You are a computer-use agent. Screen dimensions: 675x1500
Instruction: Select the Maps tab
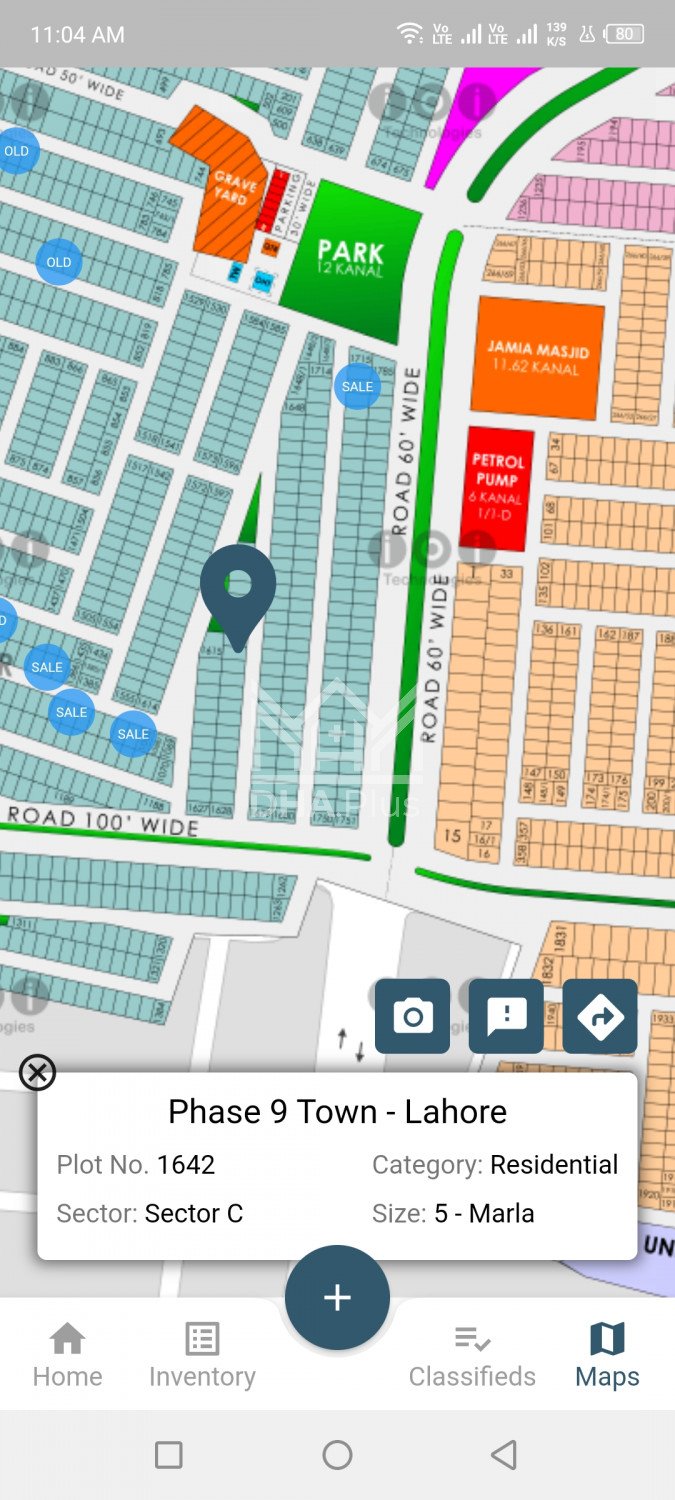click(x=607, y=1355)
